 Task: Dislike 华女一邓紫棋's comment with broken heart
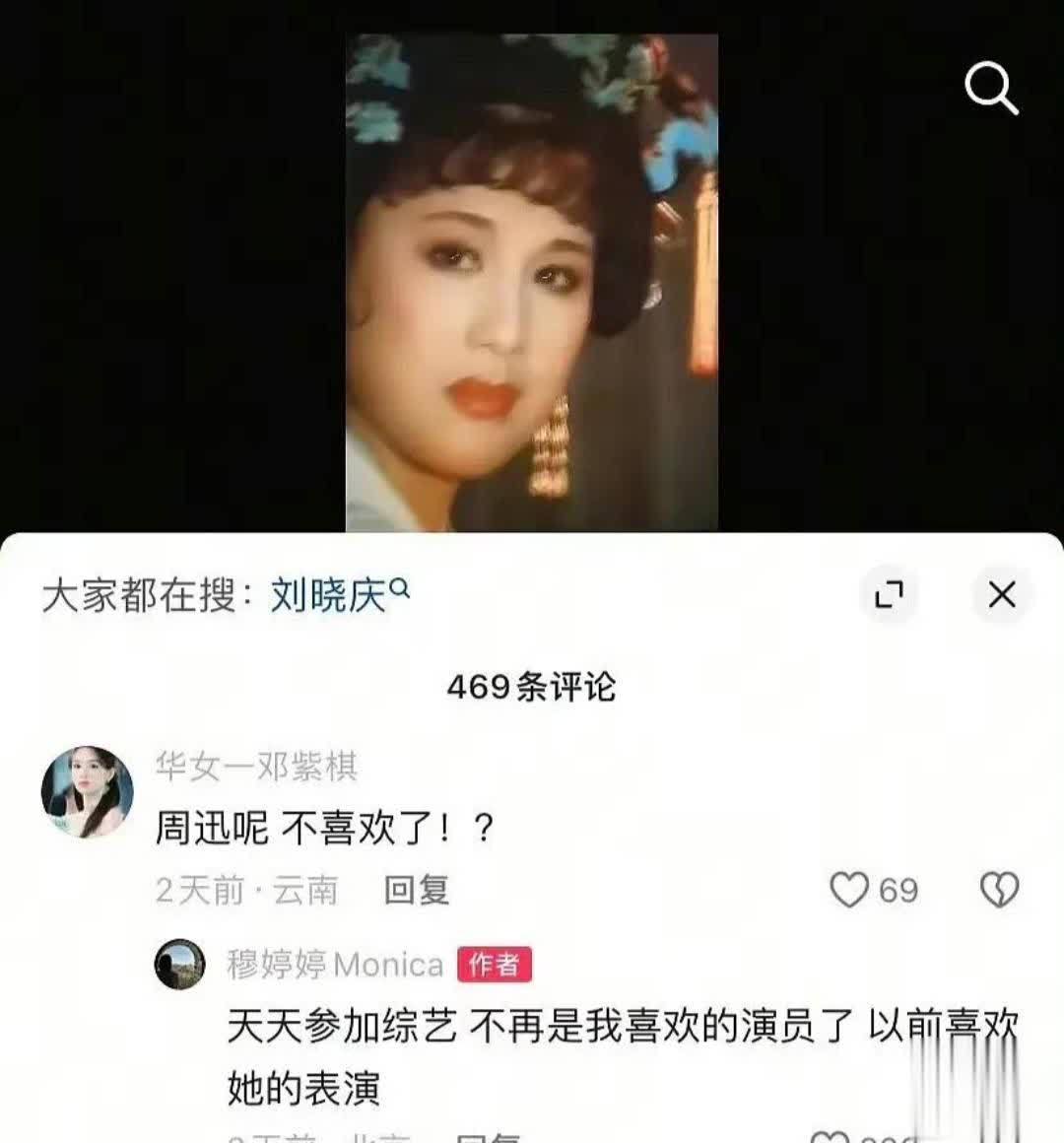(999, 890)
